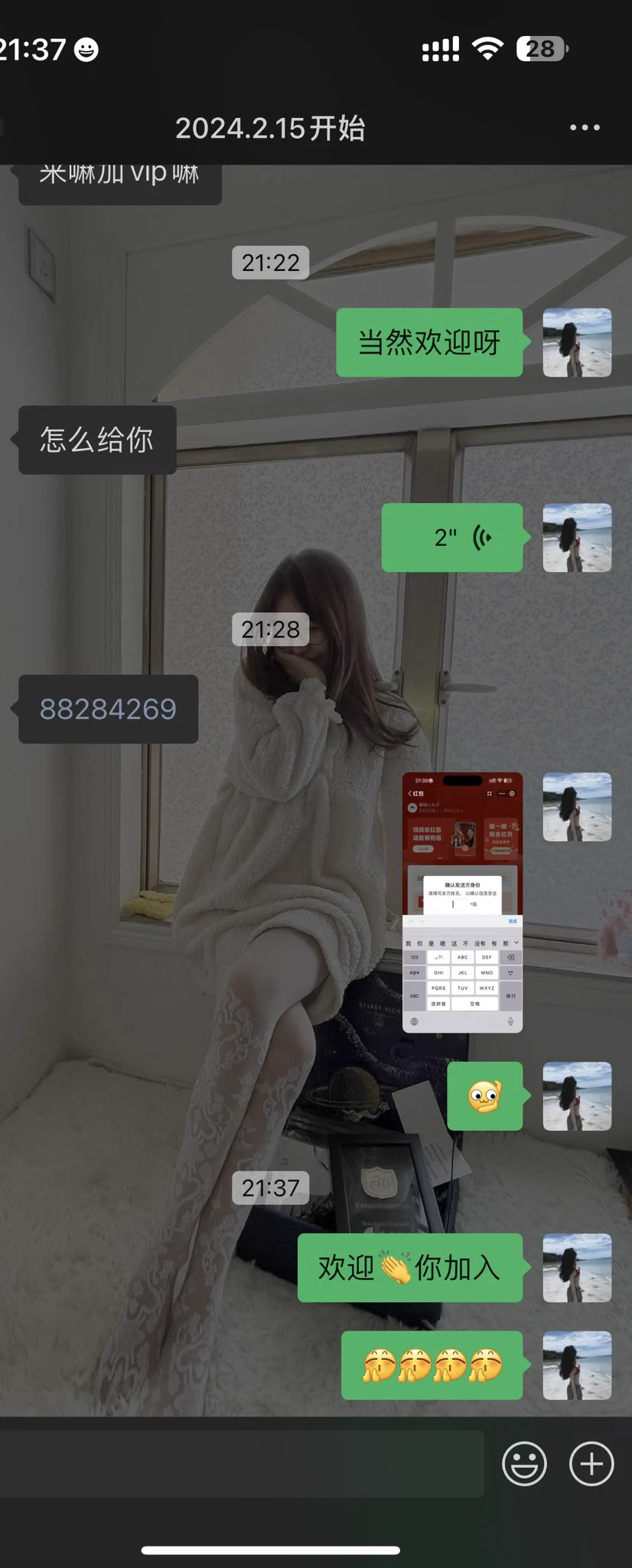632x1568 pixels.
Task: Focus the message input field
Action: coord(241,1464)
